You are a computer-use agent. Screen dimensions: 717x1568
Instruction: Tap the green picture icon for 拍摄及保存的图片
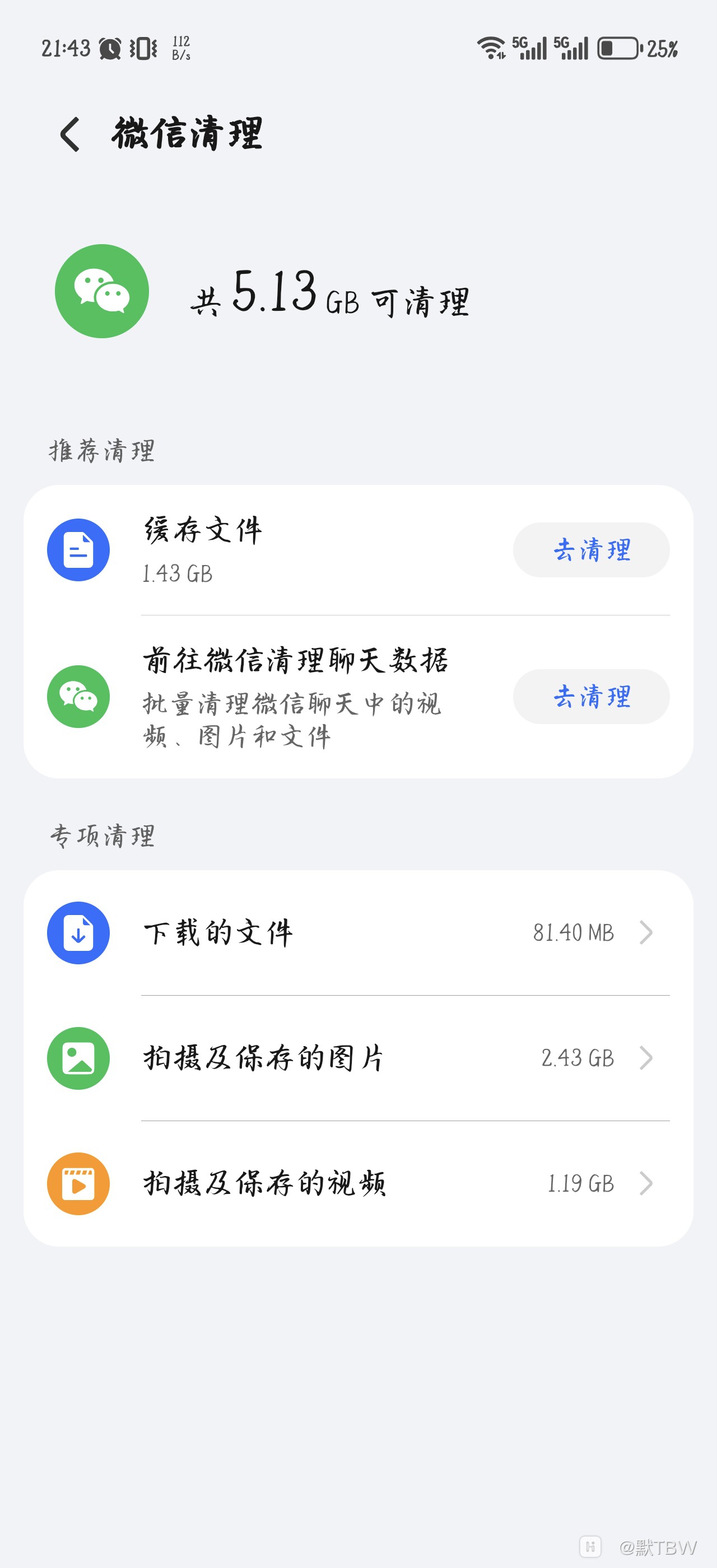(78, 1058)
